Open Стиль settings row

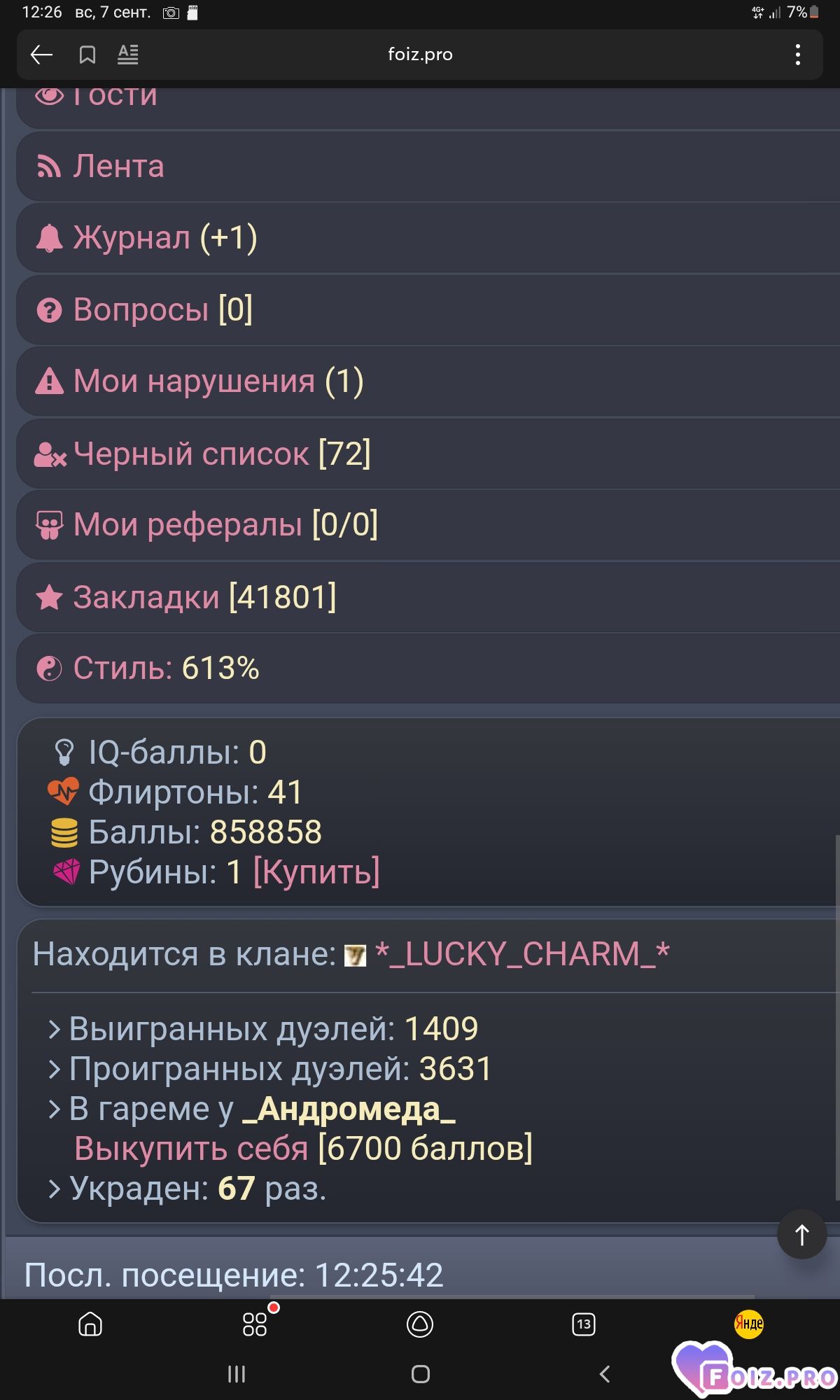[428, 668]
